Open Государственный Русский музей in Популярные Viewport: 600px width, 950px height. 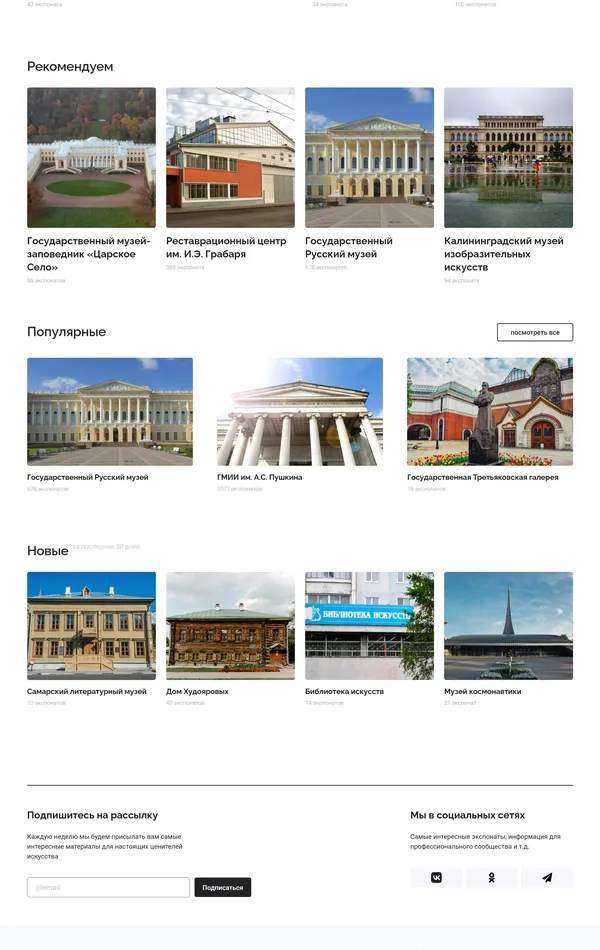click(x=110, y=411)
